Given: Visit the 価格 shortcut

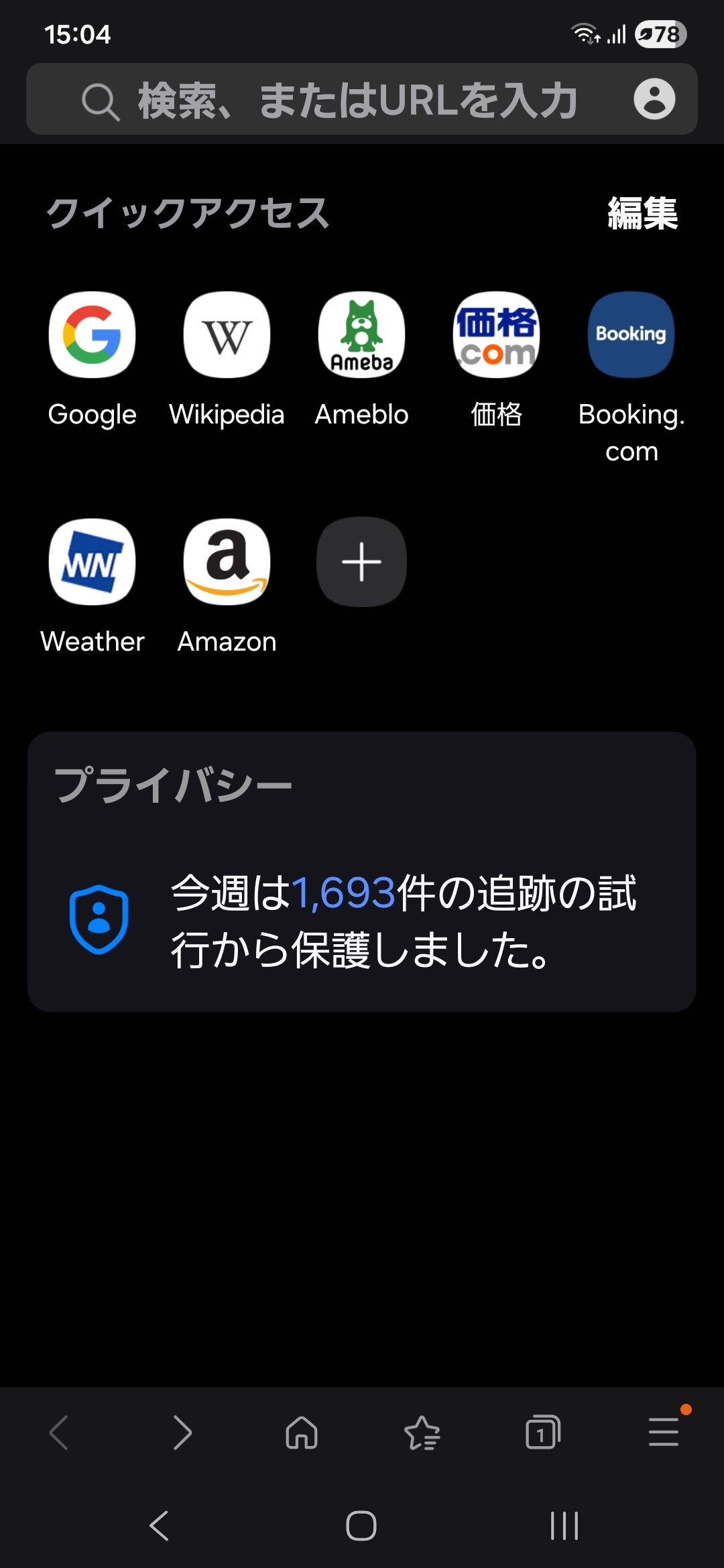Looking at the screenshot, I should [496, 335].
